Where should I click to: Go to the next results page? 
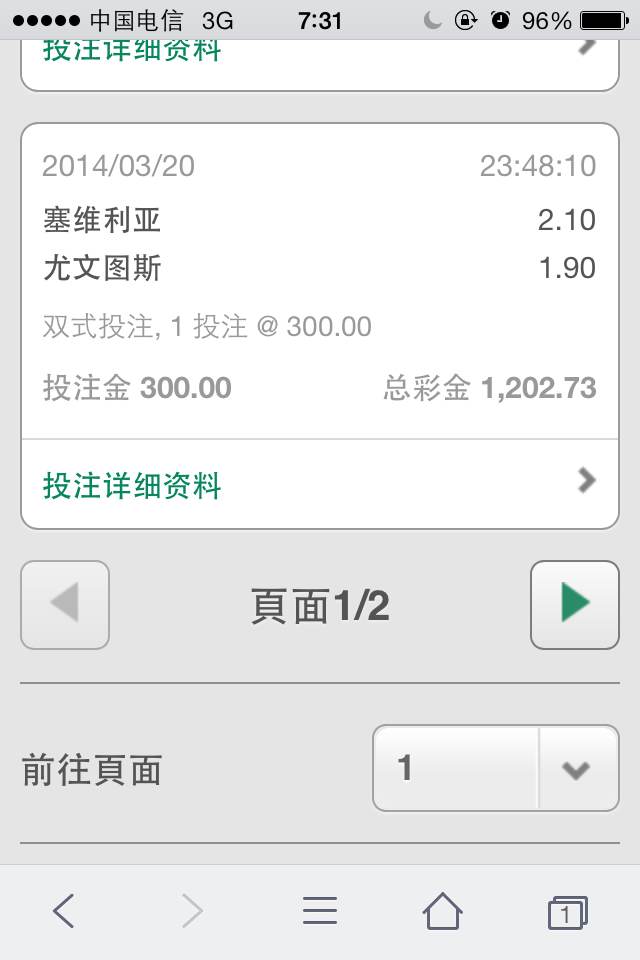pos(574,604)
